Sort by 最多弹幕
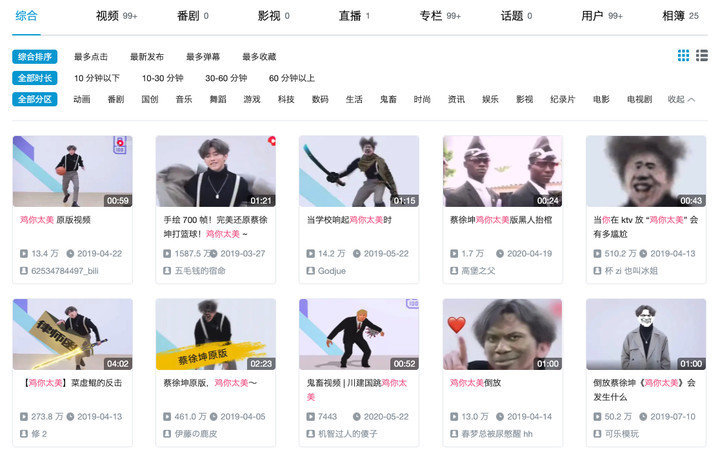The height and width of the screenshot is (455, 720). click(x=203, y=57)
